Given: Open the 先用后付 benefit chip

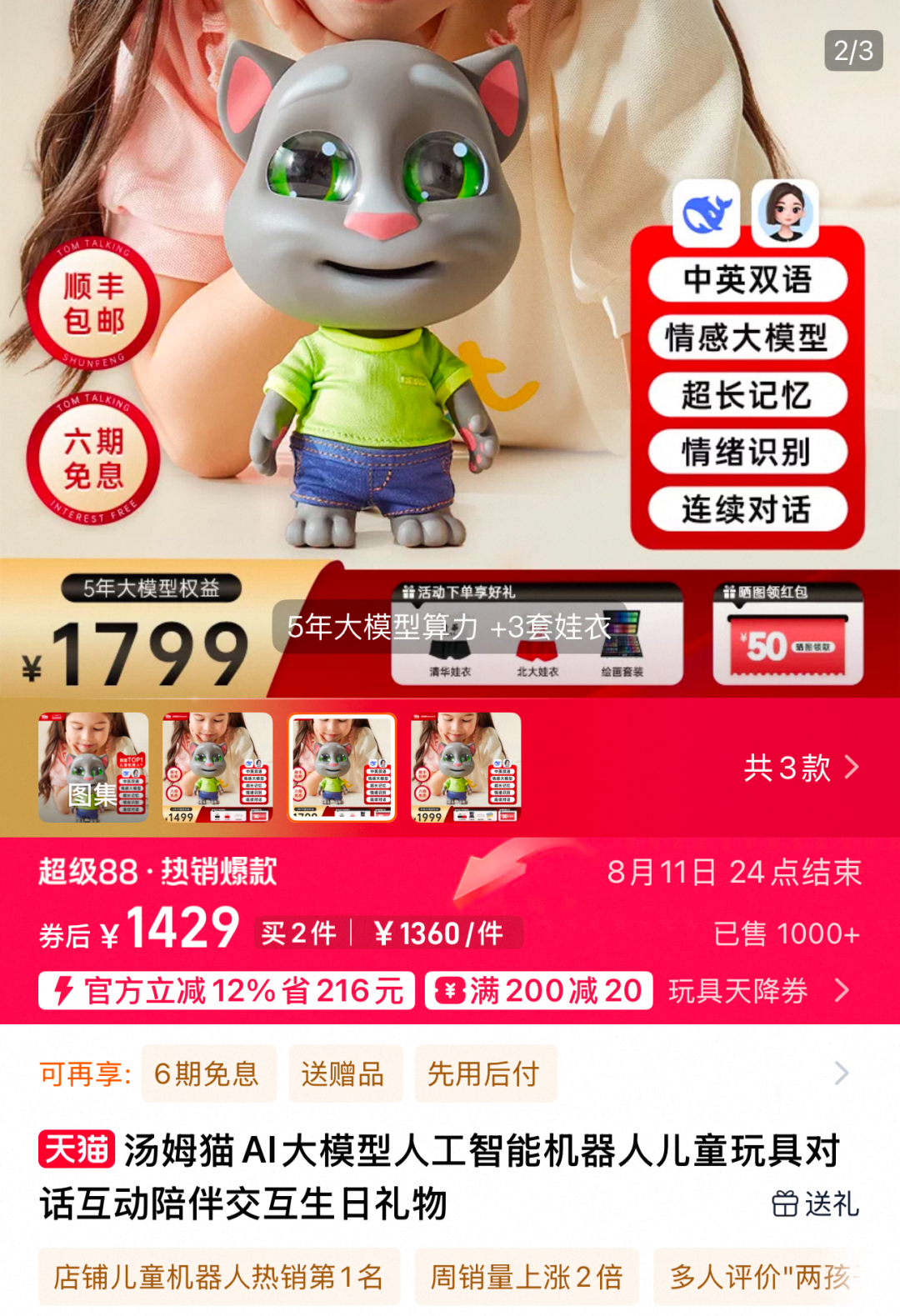Looking at the screenshot, I should (x=485, y=1073).
